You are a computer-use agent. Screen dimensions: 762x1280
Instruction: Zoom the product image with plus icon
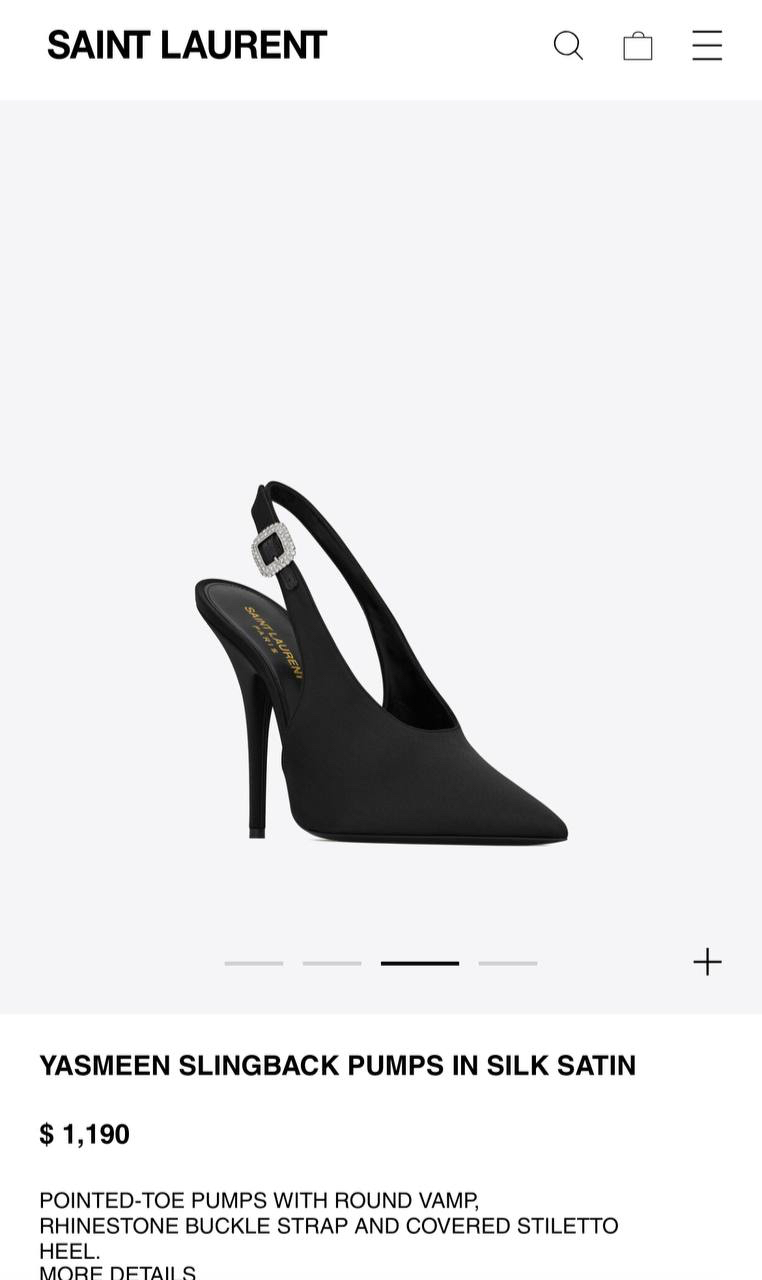[x=707, y=962]
